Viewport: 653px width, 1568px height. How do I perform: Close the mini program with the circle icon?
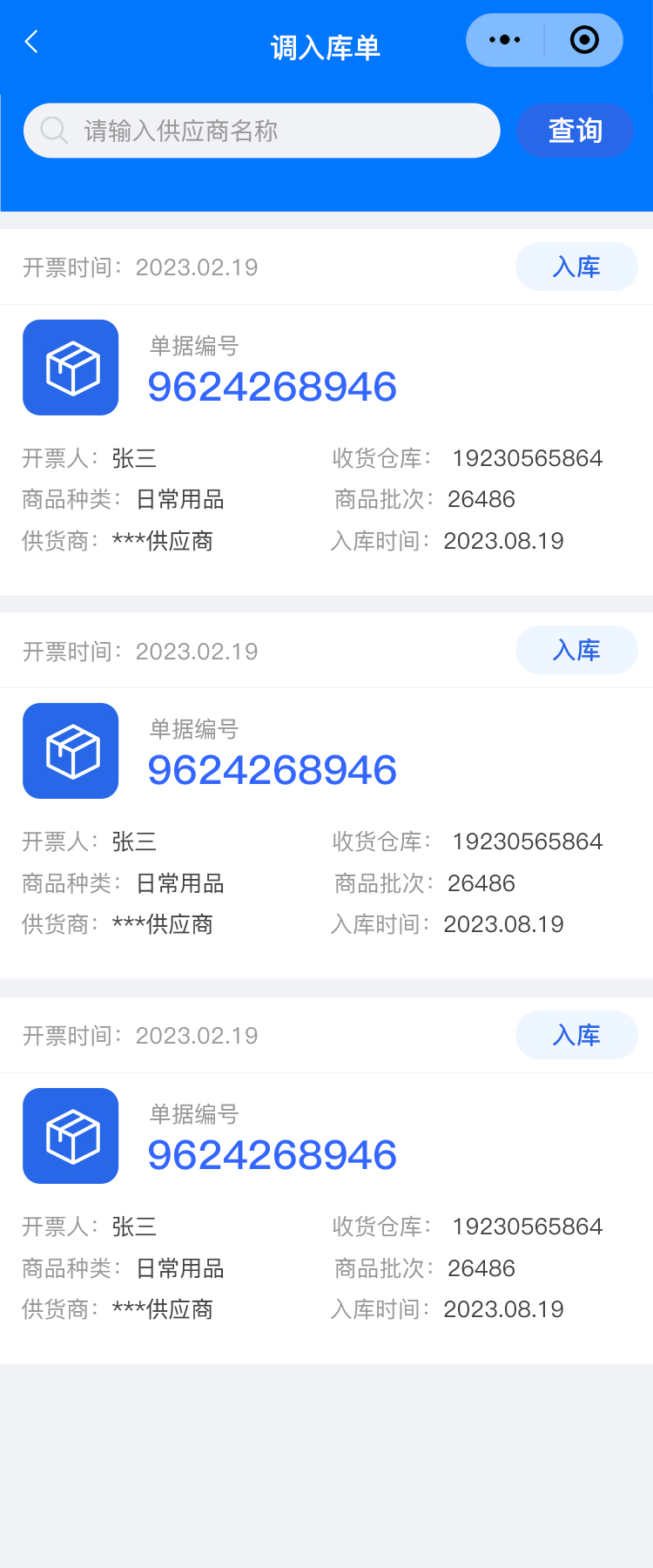pyautogui.click(x=584, y=40)
